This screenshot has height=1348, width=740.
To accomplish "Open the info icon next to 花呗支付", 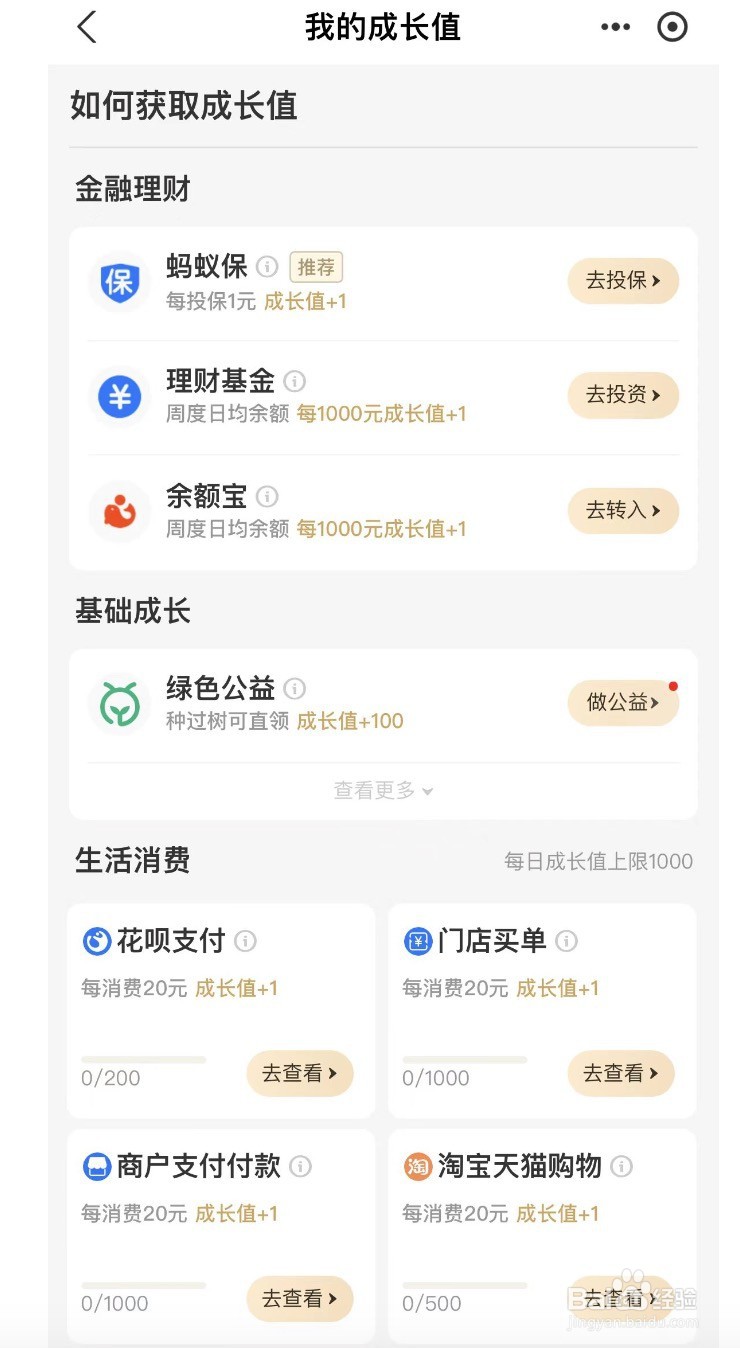I will pos(245,941).
